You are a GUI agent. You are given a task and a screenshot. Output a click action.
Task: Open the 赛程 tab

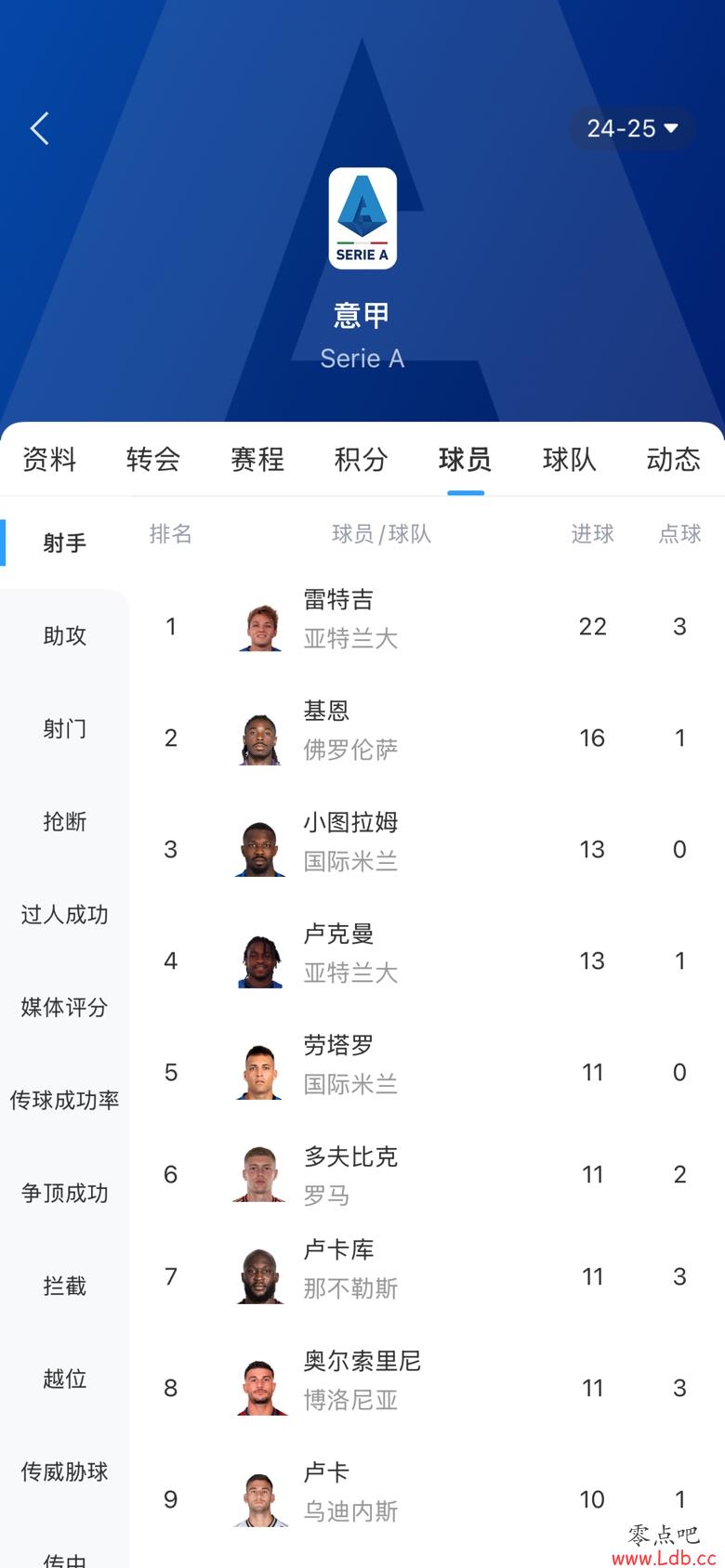[257, 459]
